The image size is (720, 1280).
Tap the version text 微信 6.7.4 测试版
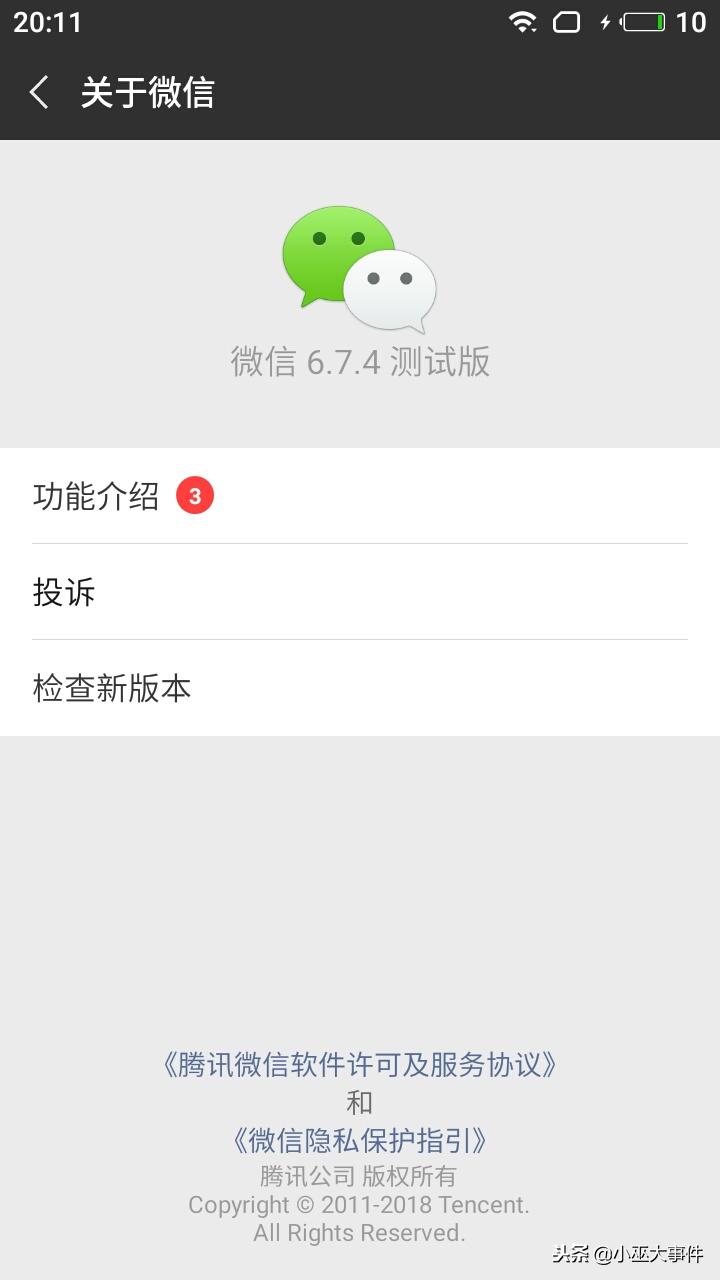tap(360, 364)
